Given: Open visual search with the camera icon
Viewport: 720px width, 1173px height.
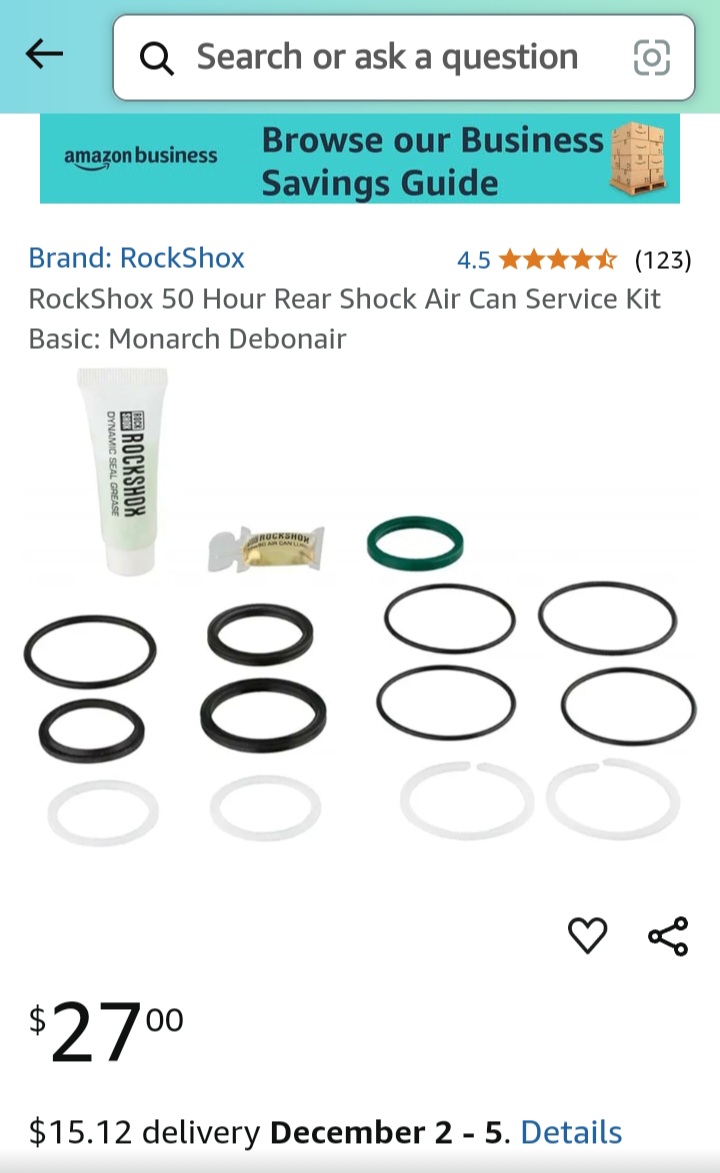Looking at the screenshot, I should 652,57.
